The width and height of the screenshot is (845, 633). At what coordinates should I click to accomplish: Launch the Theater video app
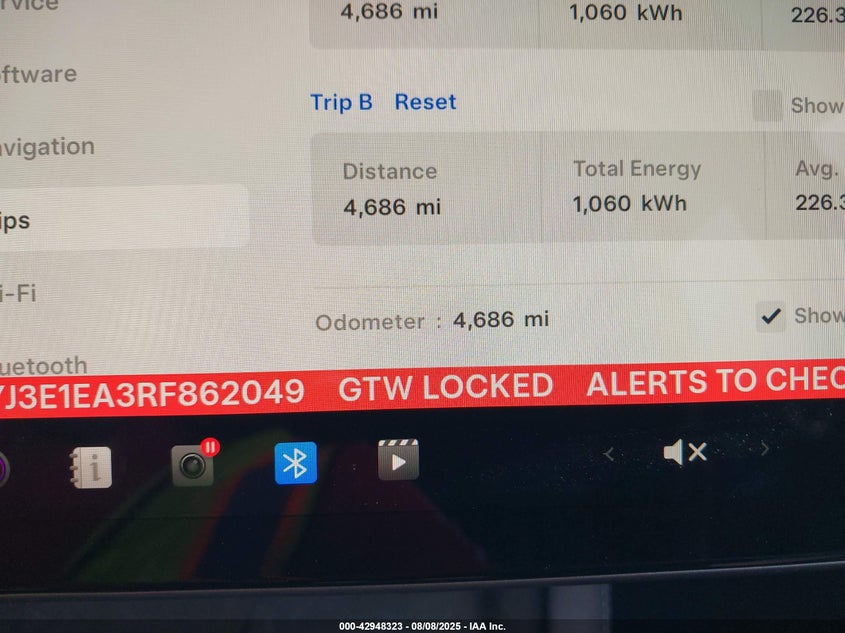(x=398, y=461)
